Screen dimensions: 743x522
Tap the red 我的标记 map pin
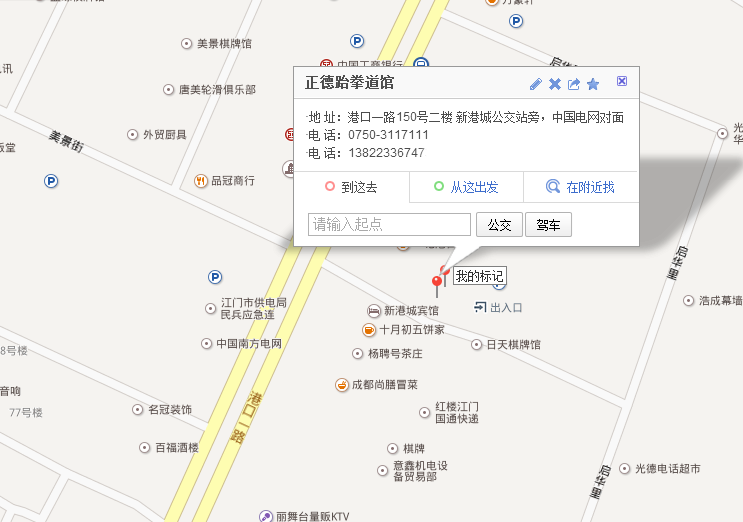[x=437, y=284]
